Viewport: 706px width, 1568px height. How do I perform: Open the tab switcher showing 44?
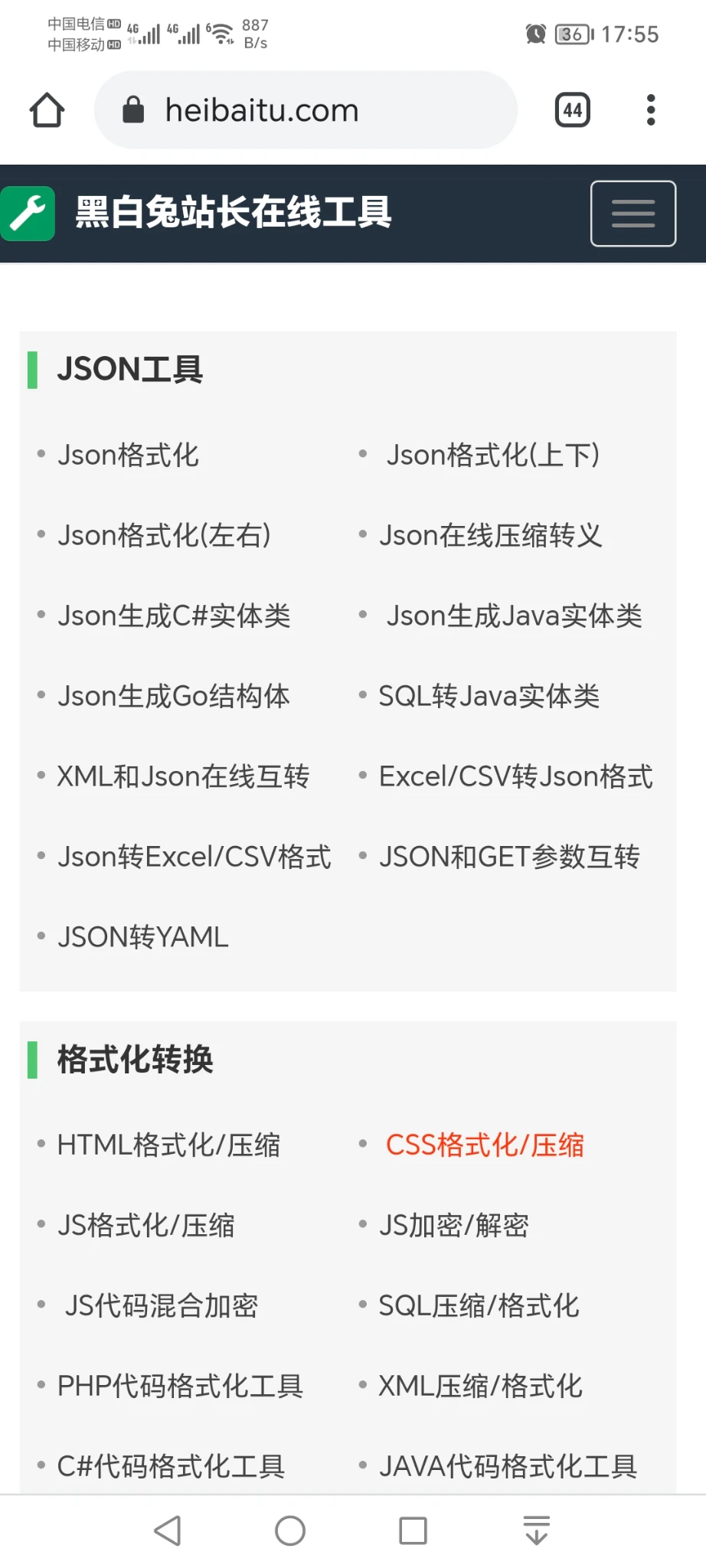click(x=572, y=110)
